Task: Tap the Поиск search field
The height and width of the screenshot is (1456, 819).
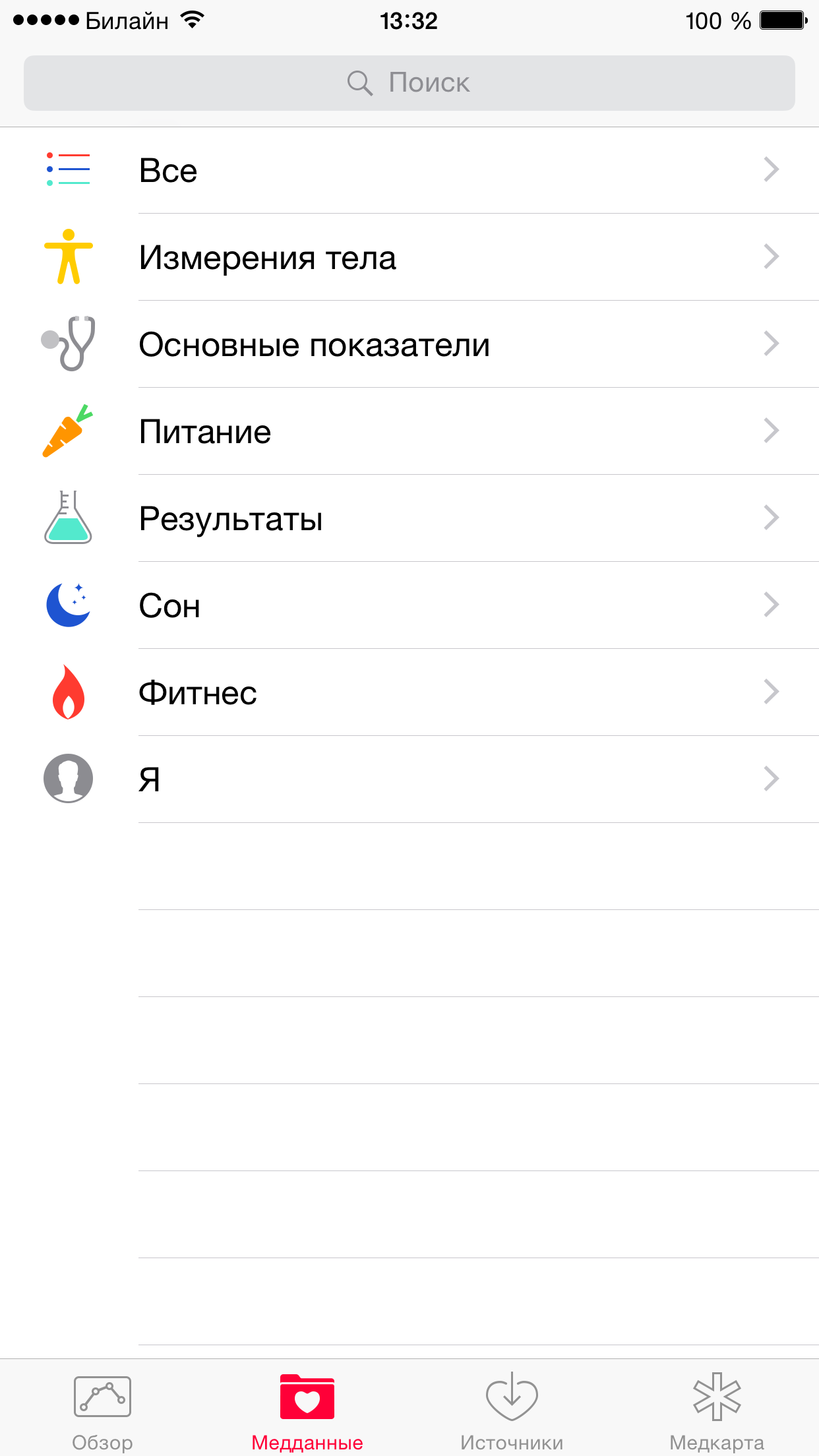Action: point(409,83)
